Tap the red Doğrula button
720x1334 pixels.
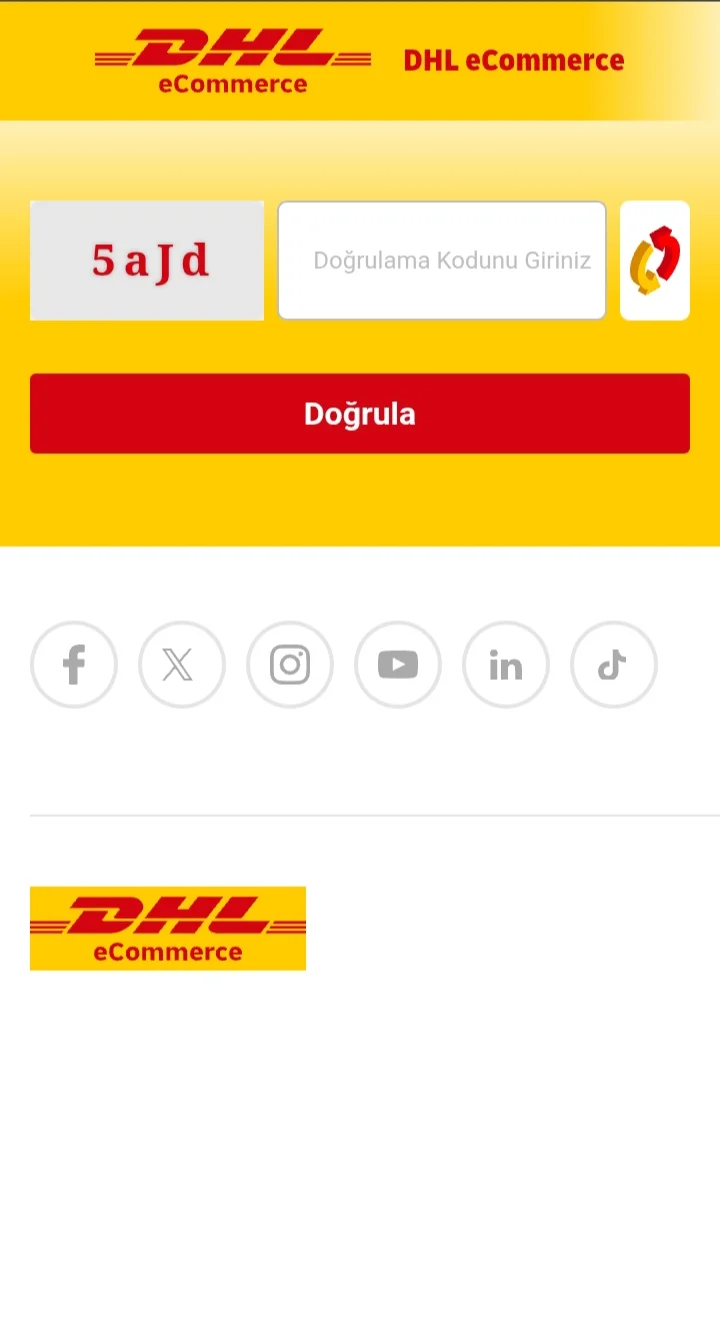pos(360,414)
